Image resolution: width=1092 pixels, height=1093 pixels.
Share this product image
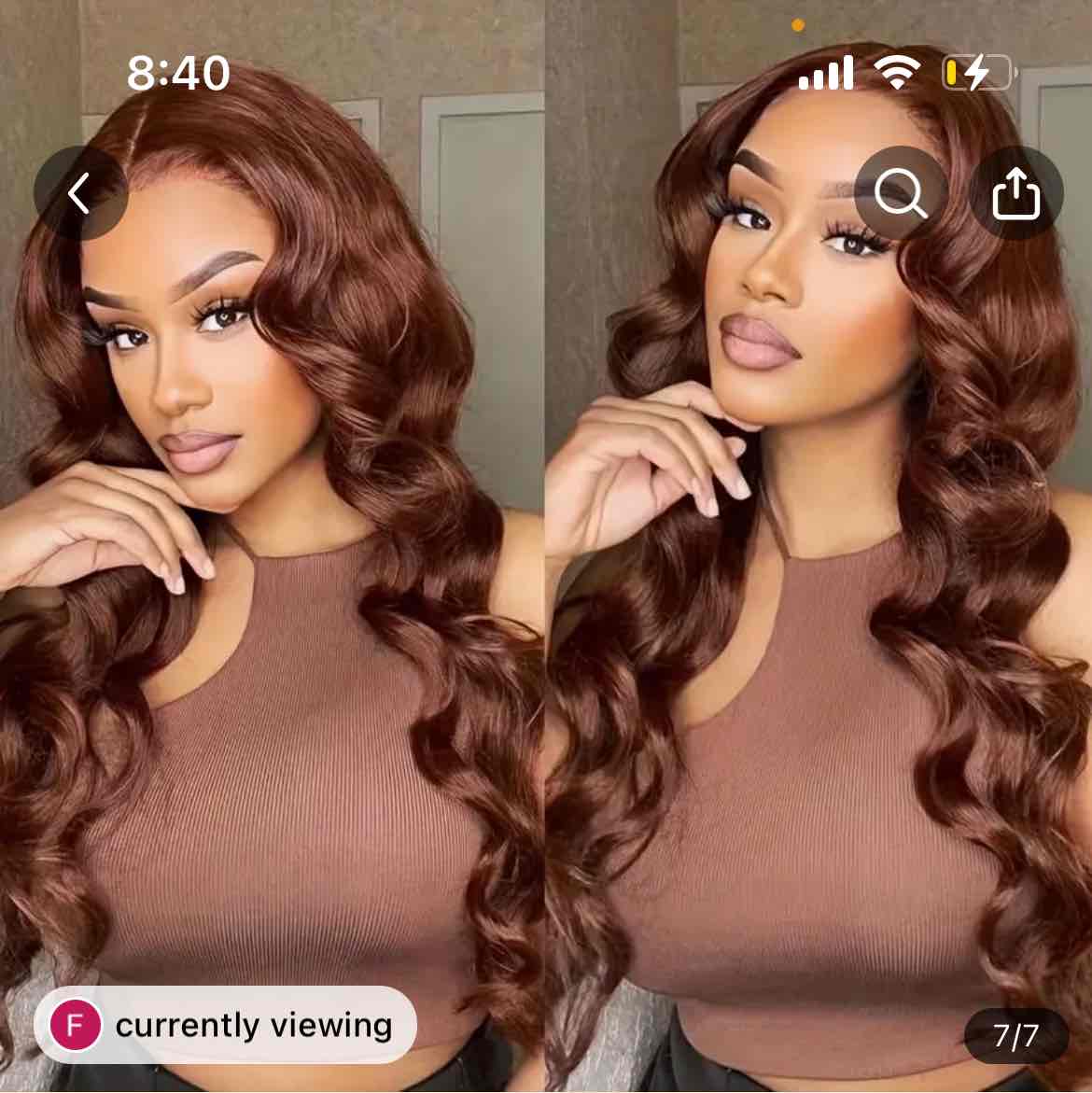[1015, 194]
